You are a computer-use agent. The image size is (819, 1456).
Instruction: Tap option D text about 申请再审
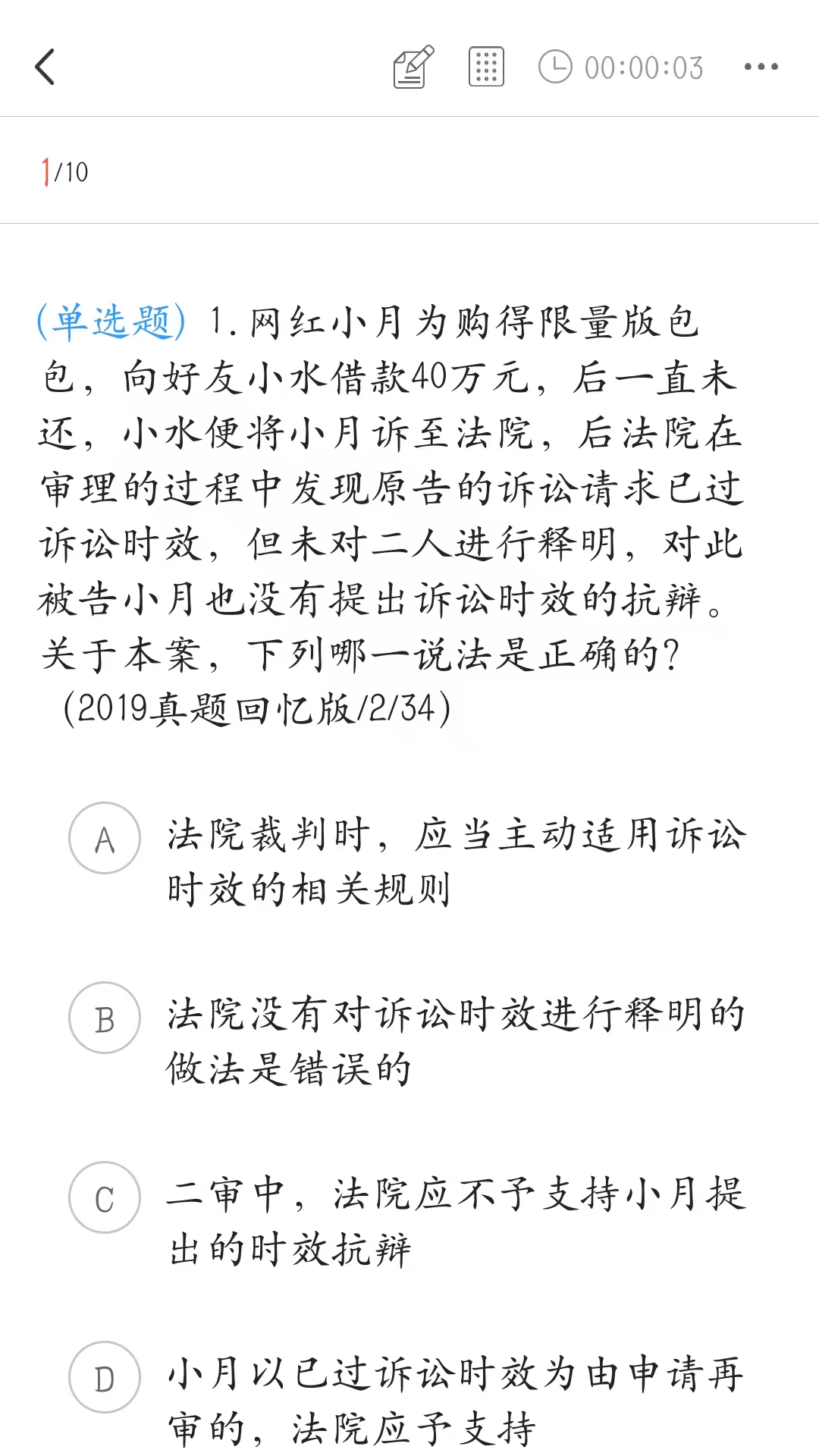click(455, 1395)
